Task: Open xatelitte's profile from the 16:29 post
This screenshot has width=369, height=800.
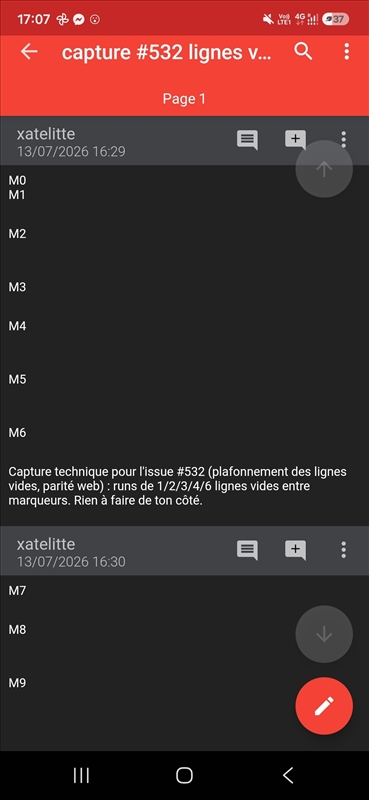Action: 46,134
